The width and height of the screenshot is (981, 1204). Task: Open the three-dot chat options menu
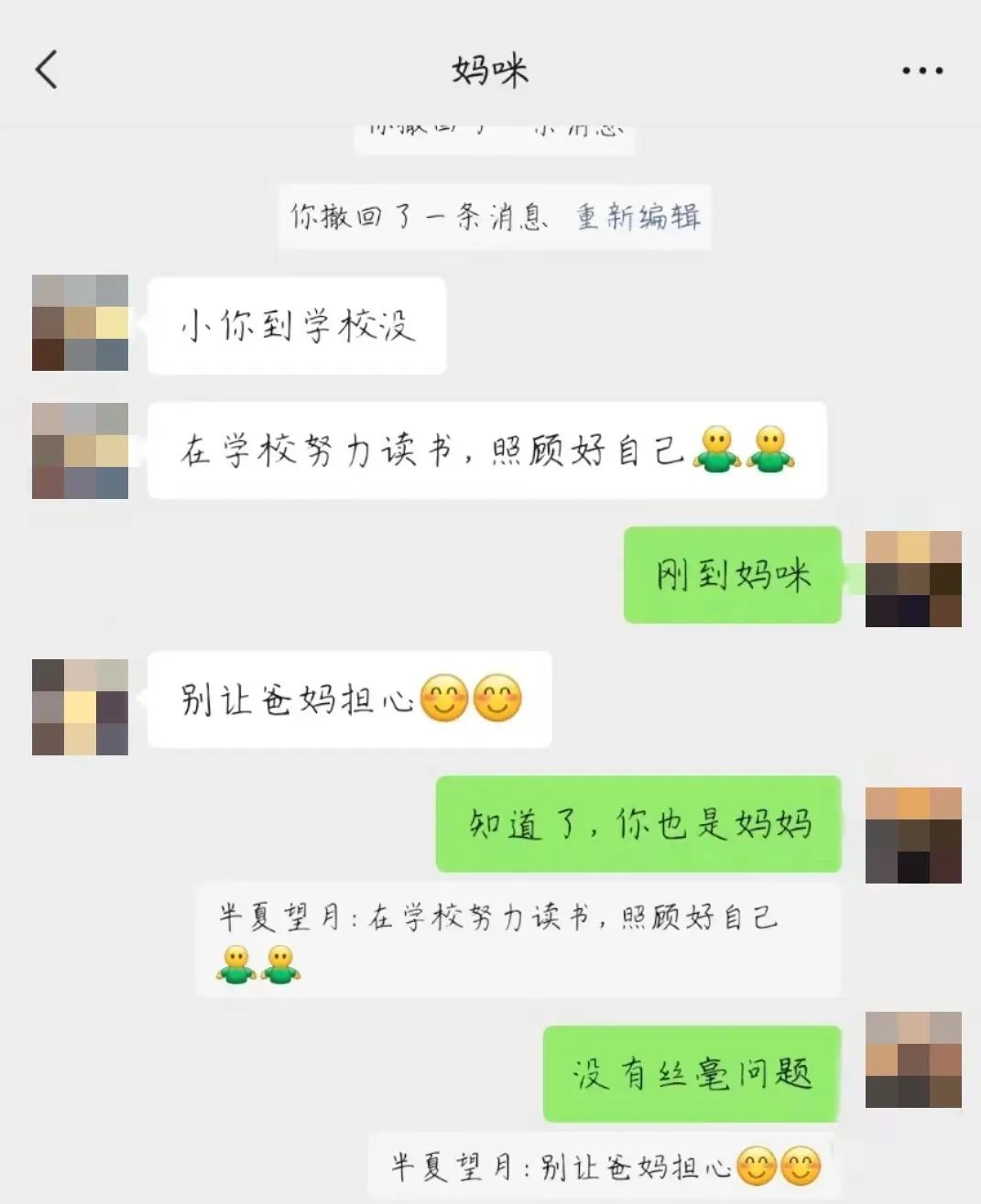921,71
